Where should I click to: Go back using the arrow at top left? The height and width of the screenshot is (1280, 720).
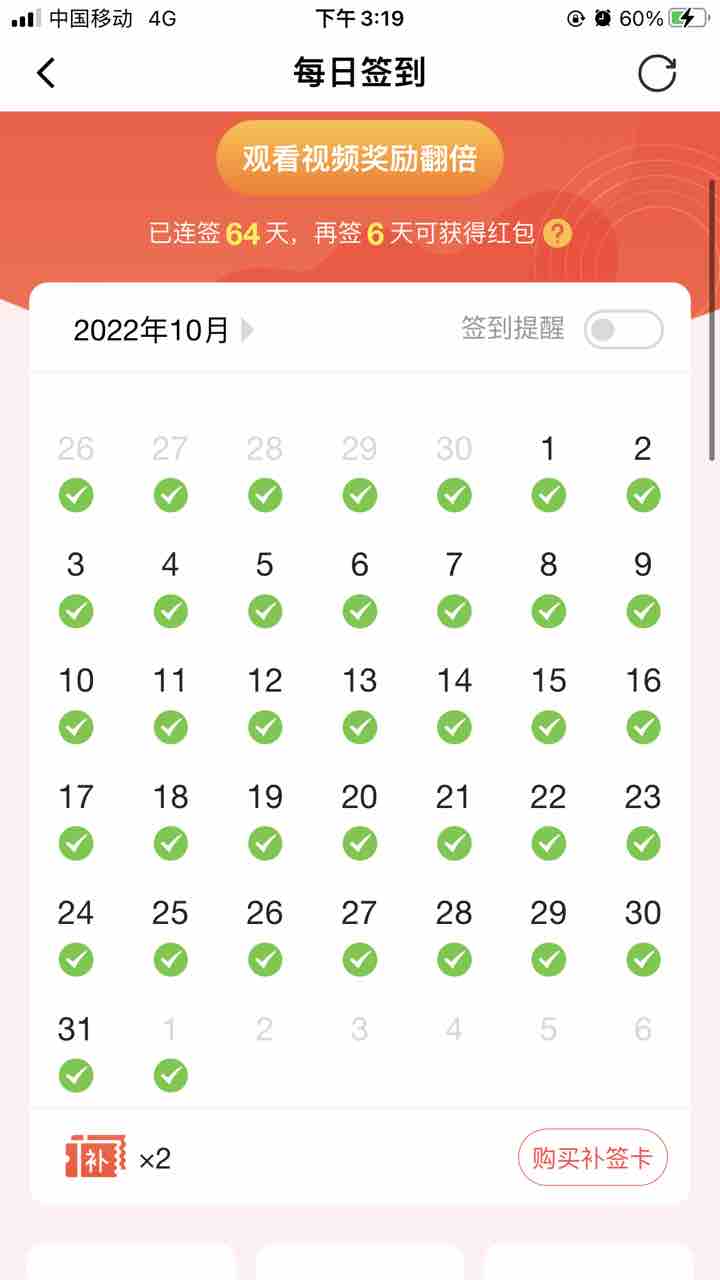[x=46, y=73]
